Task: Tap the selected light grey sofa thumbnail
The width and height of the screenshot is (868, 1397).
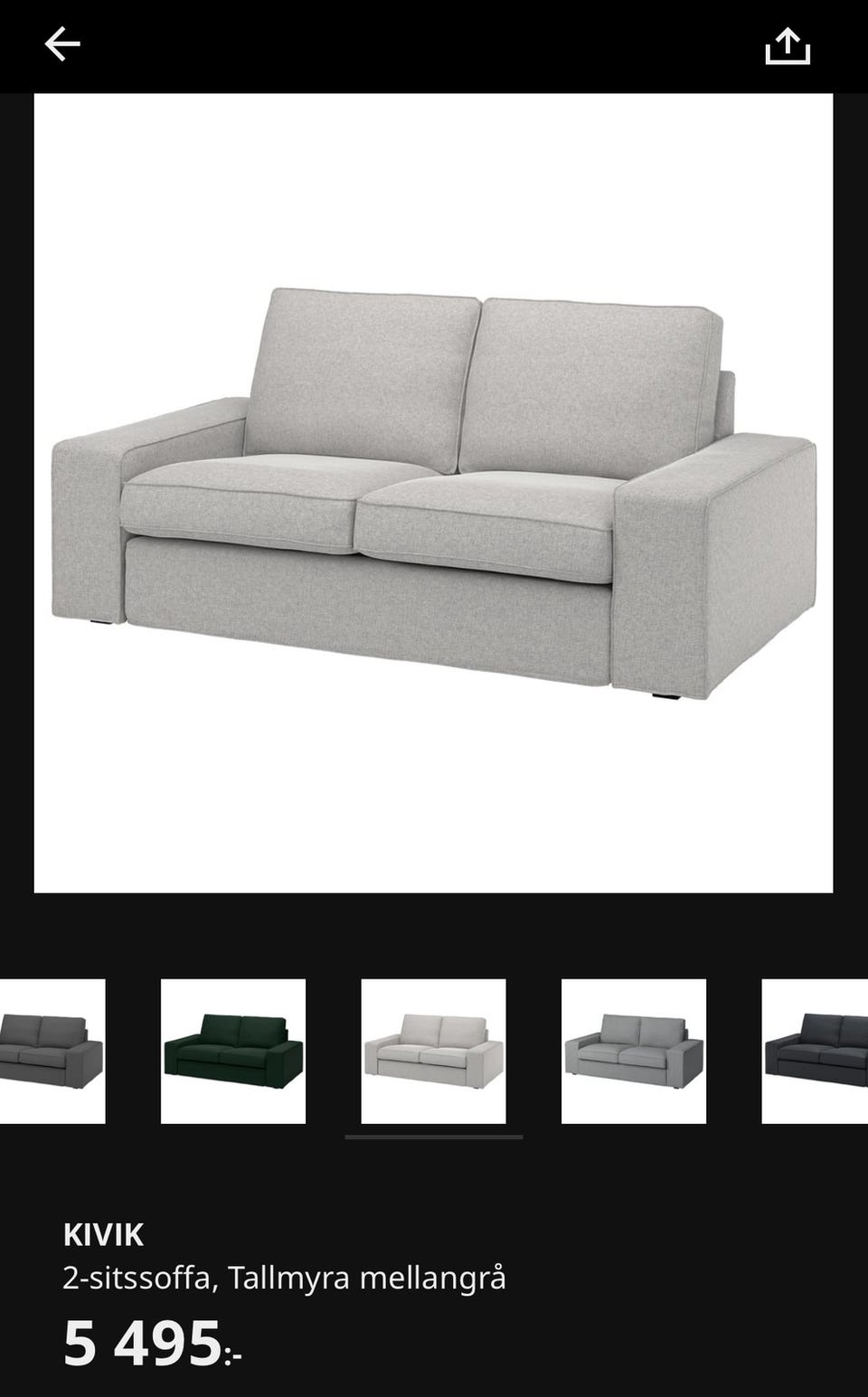Action: point(433,1051)
